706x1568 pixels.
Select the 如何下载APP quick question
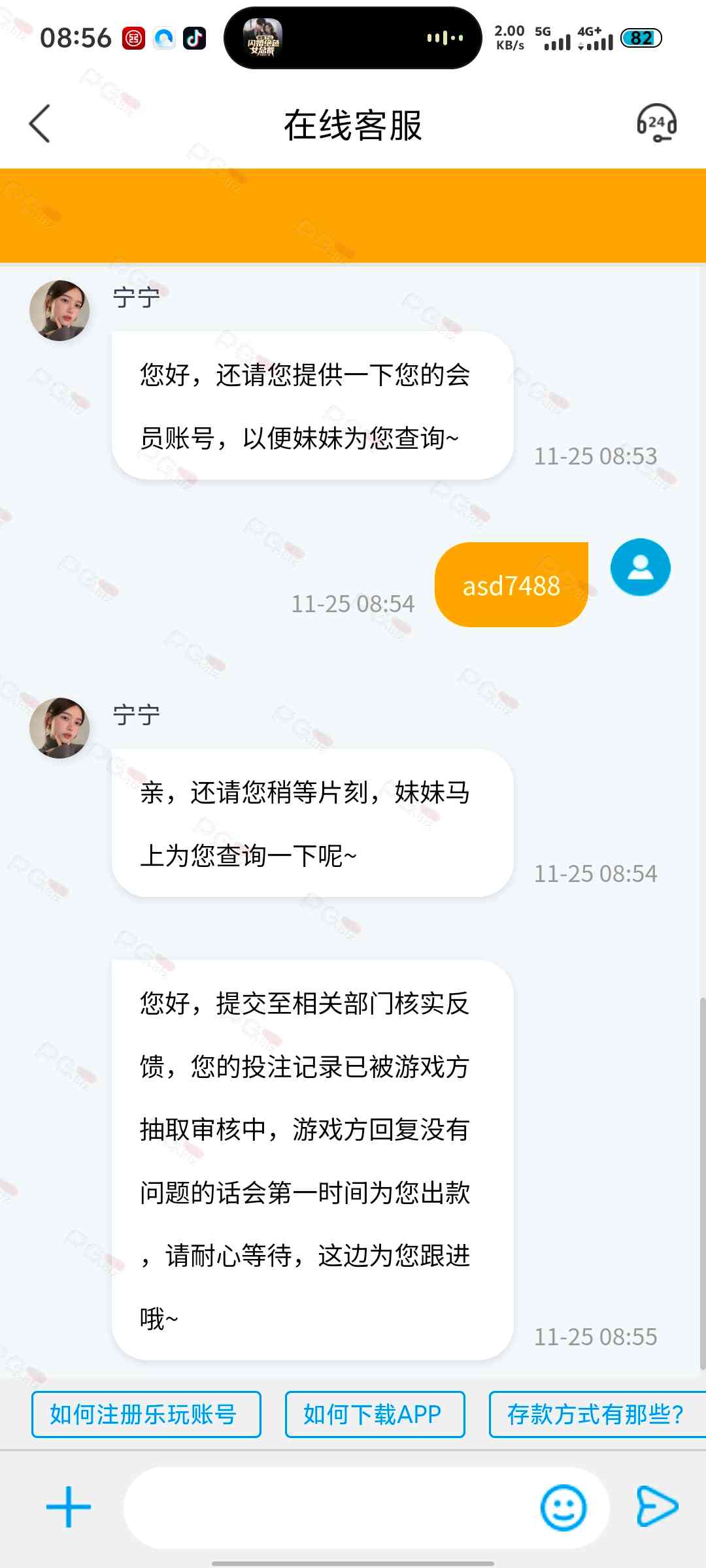(x=375, y=1414)
